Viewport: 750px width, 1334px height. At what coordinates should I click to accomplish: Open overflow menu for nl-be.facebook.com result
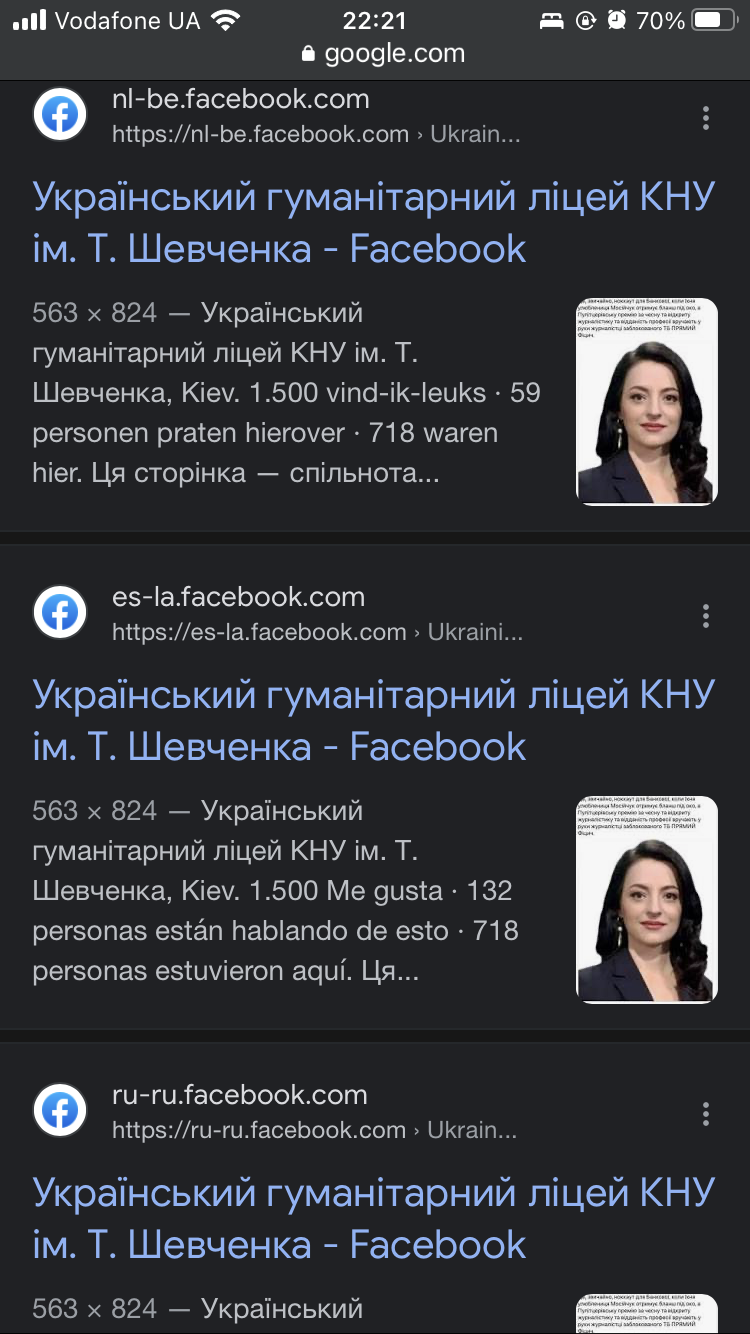(706, 117)
